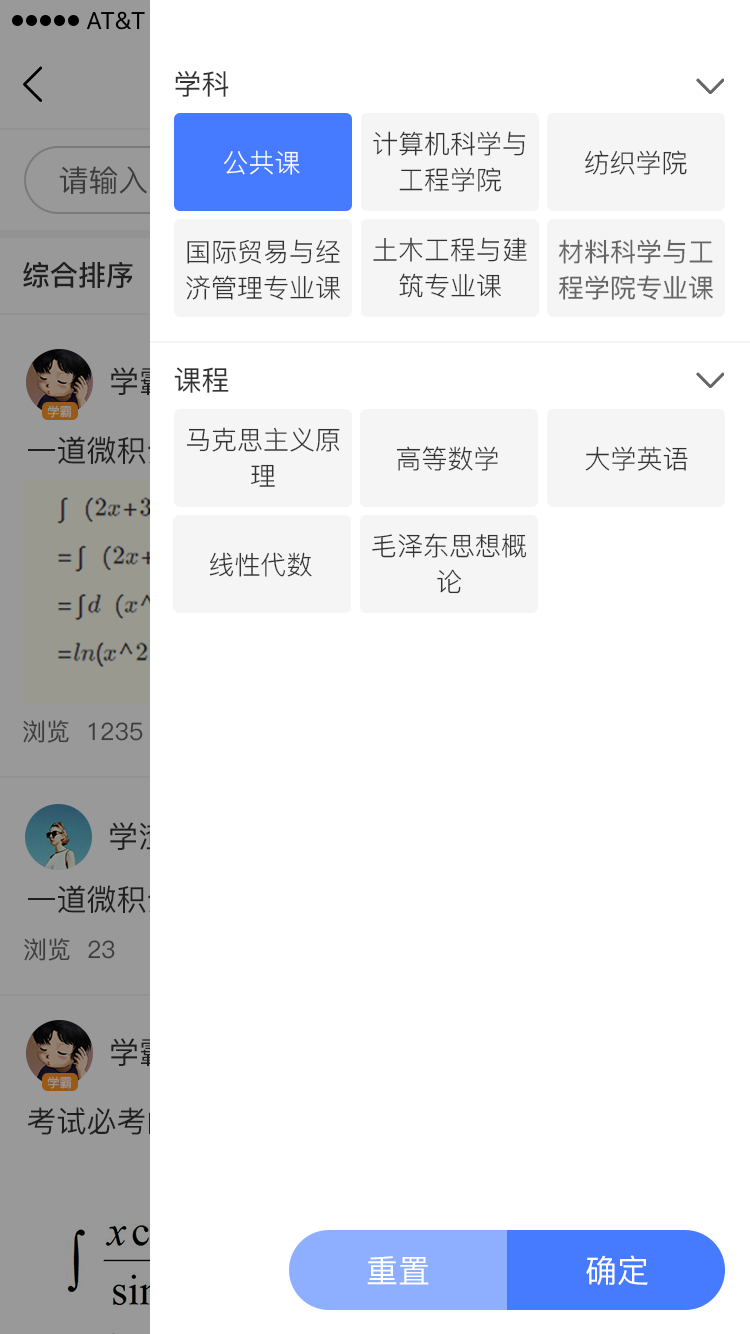Pick 国际贸易与经济管理专业课 subject
The image size is (750, 1334).
click(262, 268)
